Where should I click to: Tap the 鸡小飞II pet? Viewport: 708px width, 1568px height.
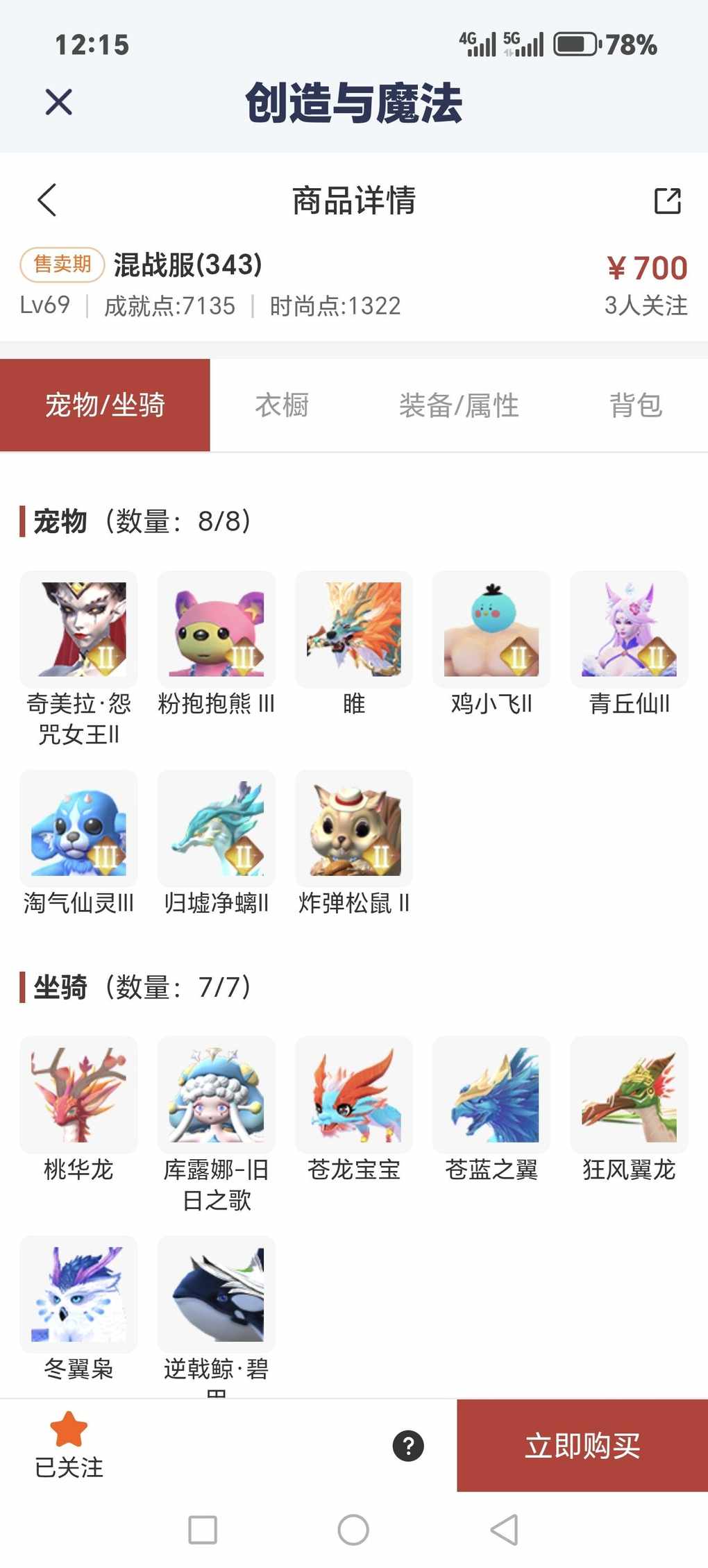pyautogui.click(x=491, y=630)
